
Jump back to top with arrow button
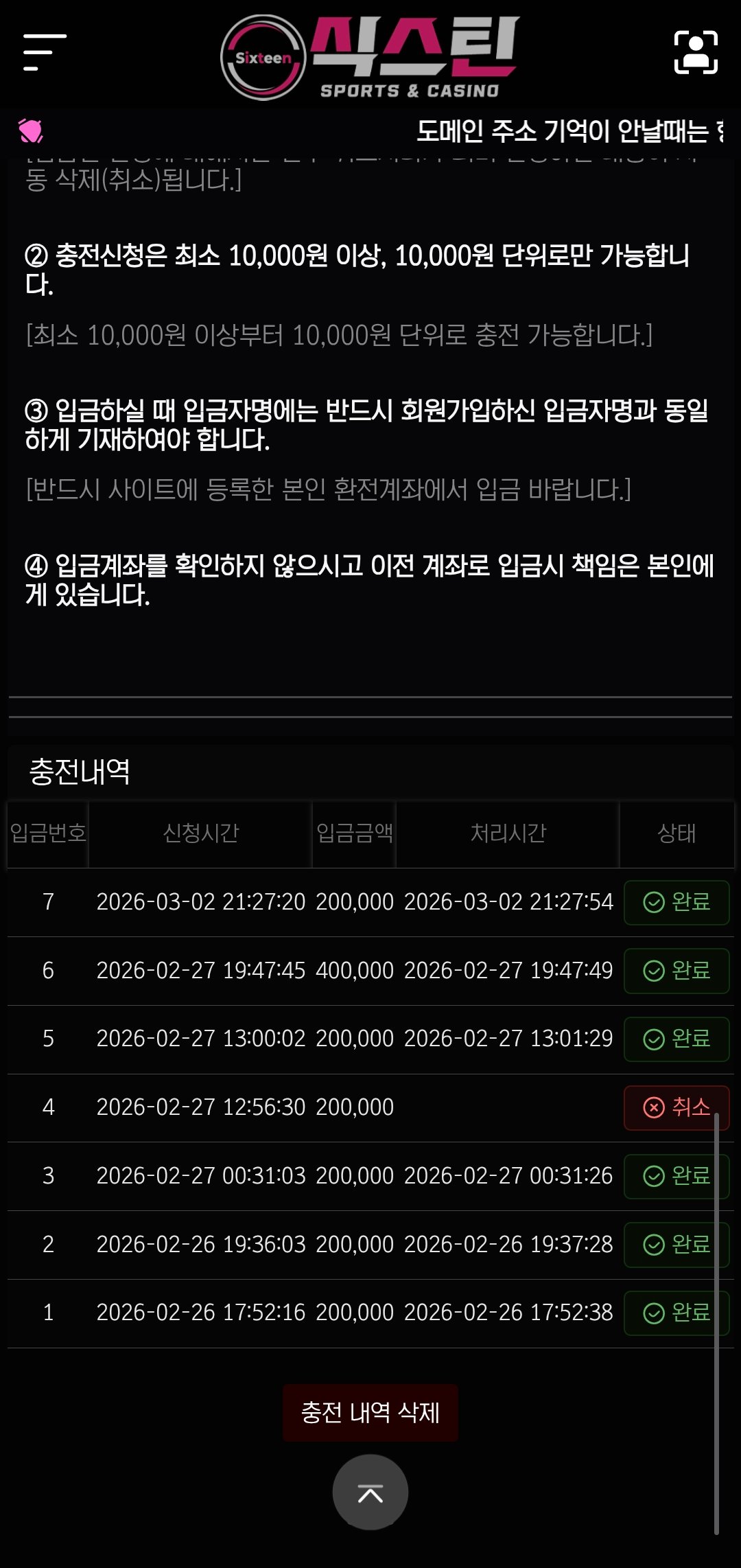[370, 1492]
